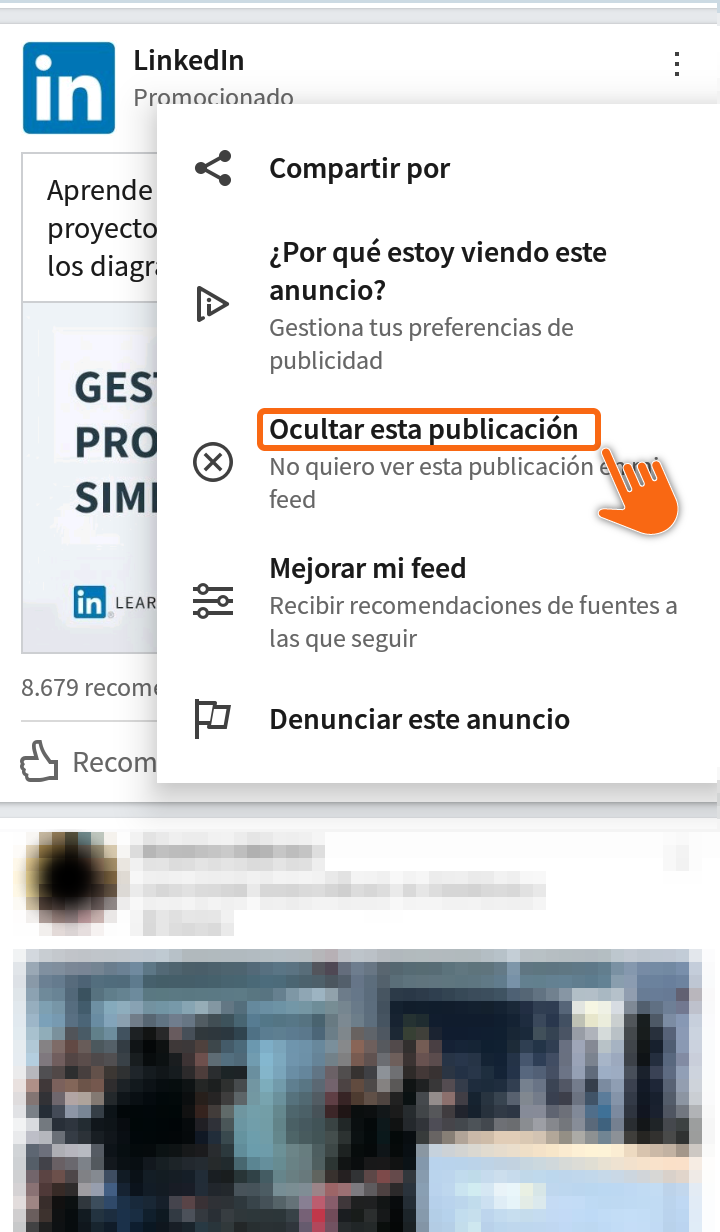Image resolution: width=720 pixels, height=1232 pixels.
Task: Select Compartir por option
Action: [x=360, y=168]
